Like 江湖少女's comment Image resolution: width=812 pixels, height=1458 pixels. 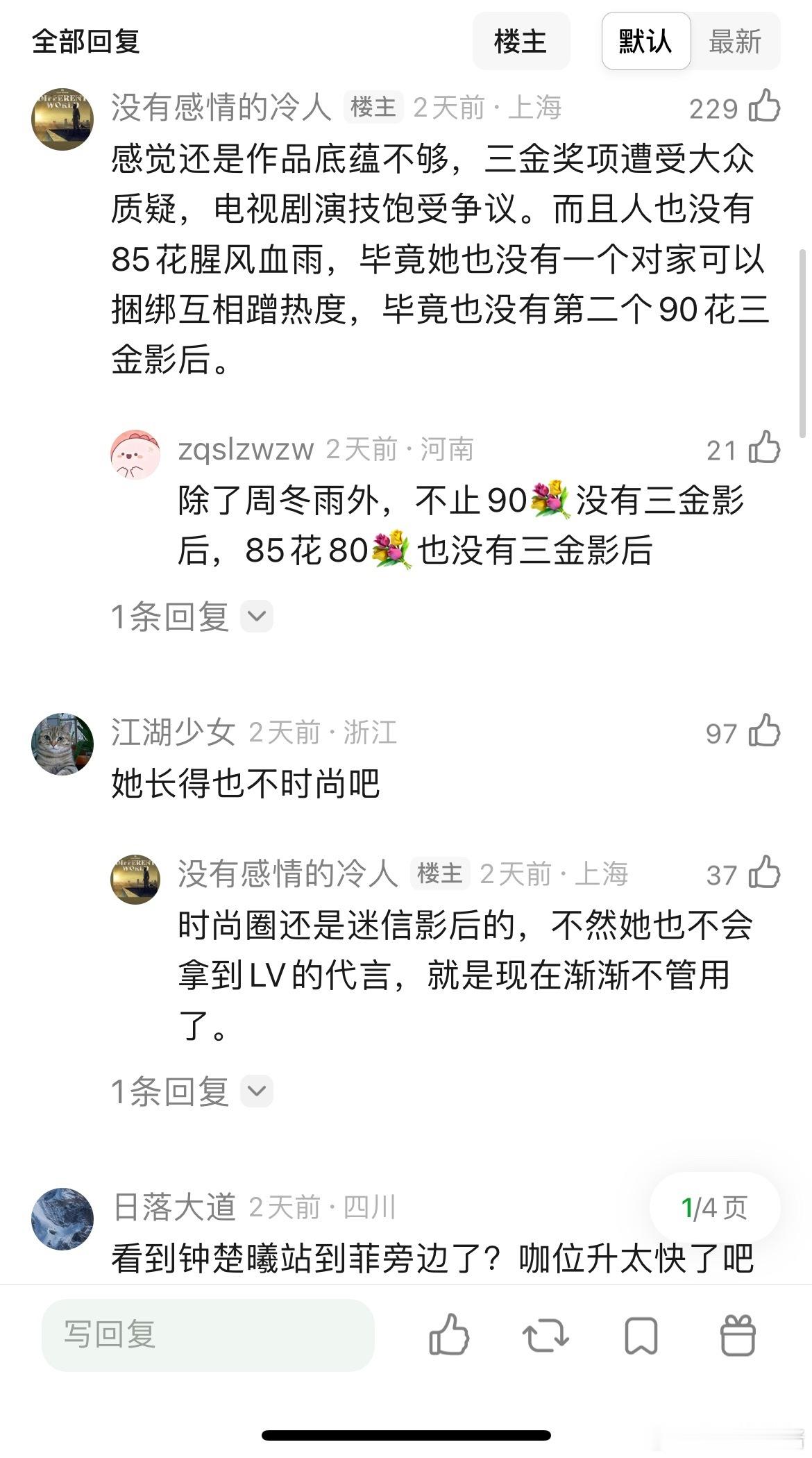coord(765,732)
